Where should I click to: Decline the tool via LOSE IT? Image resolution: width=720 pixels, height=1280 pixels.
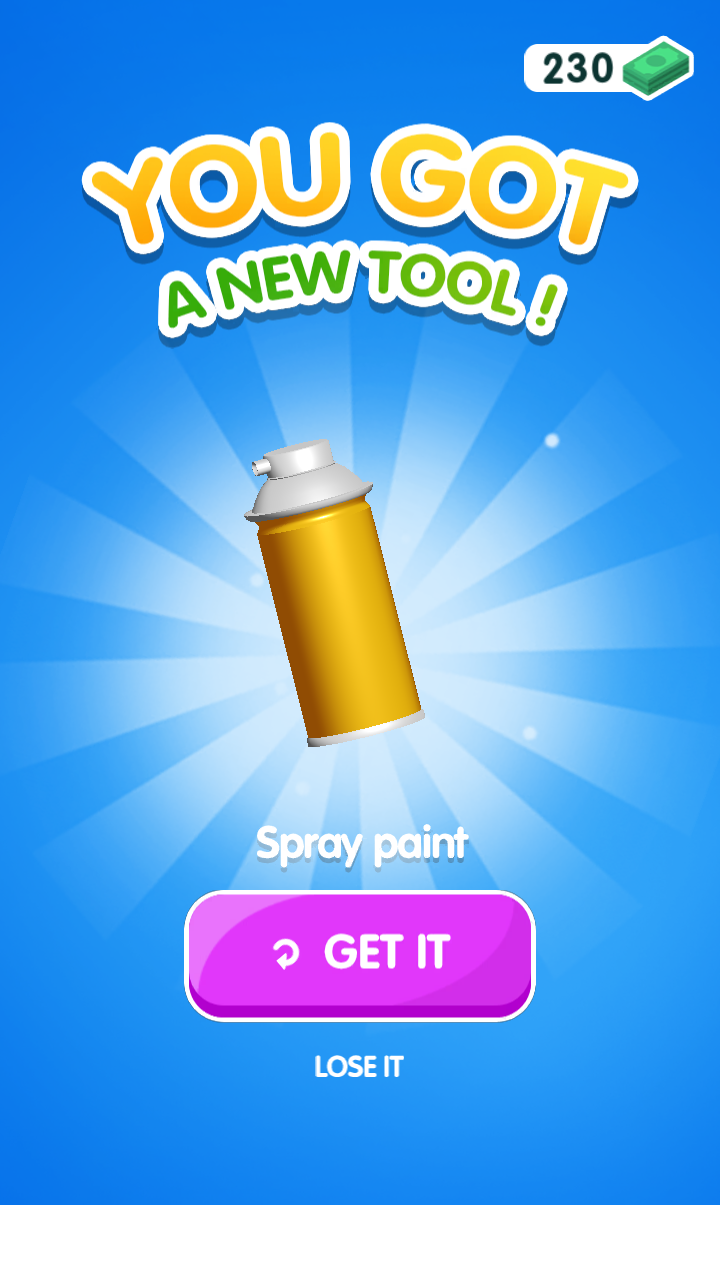[x=358, y=1067]
